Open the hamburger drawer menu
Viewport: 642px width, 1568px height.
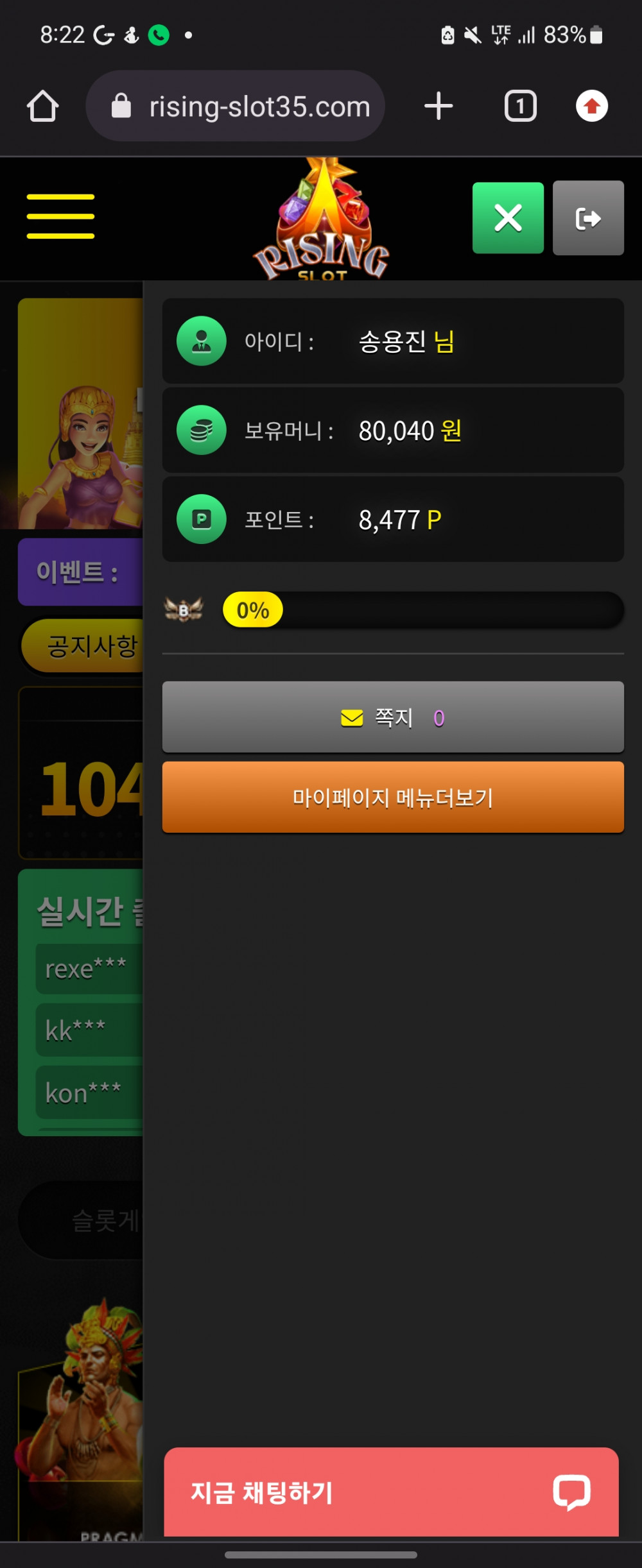point(60,216)
